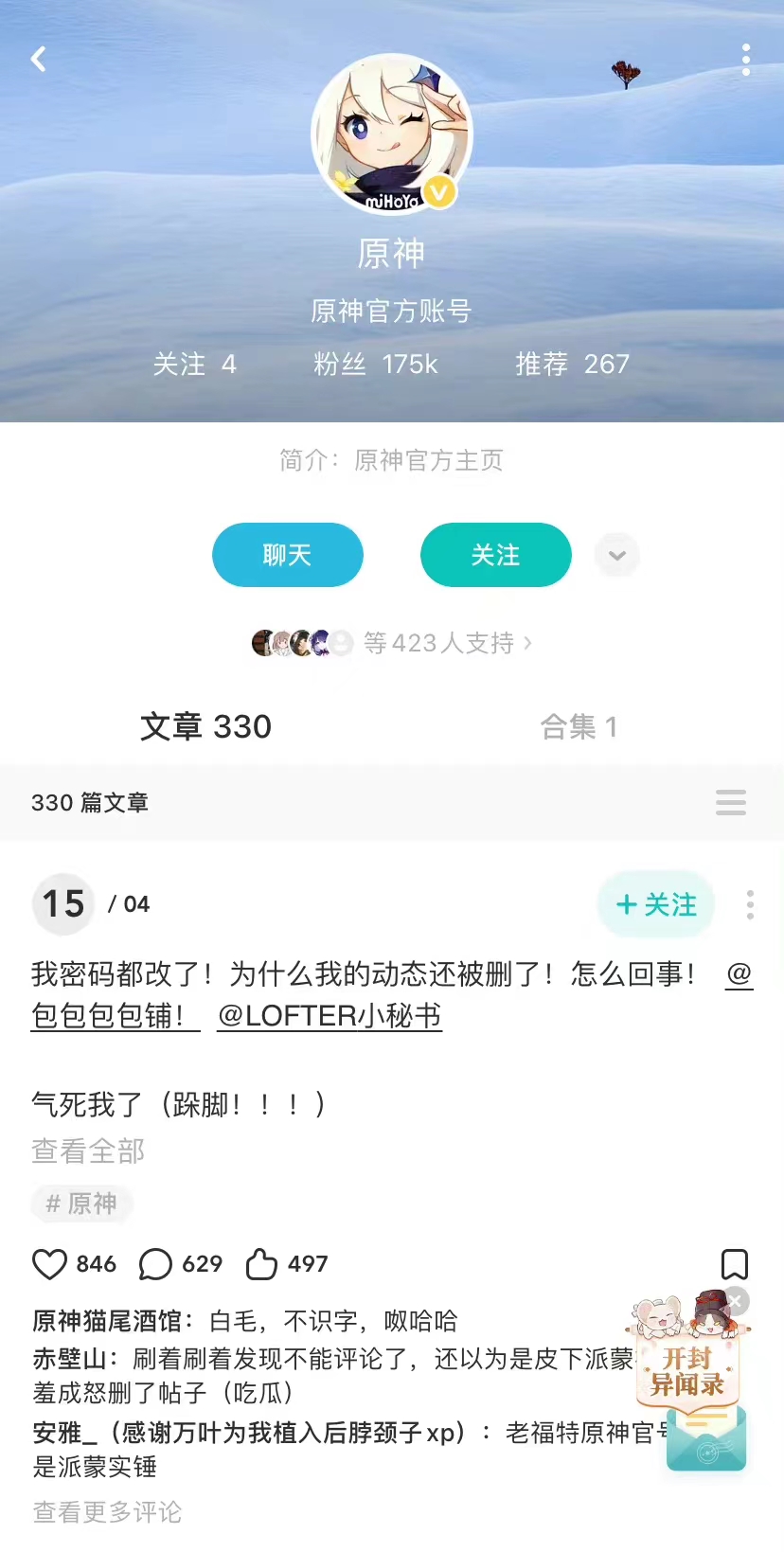Bookmark the post
Image resolution: width=784 pixels, height=1552 pixels.
(x=735, y=1264)
